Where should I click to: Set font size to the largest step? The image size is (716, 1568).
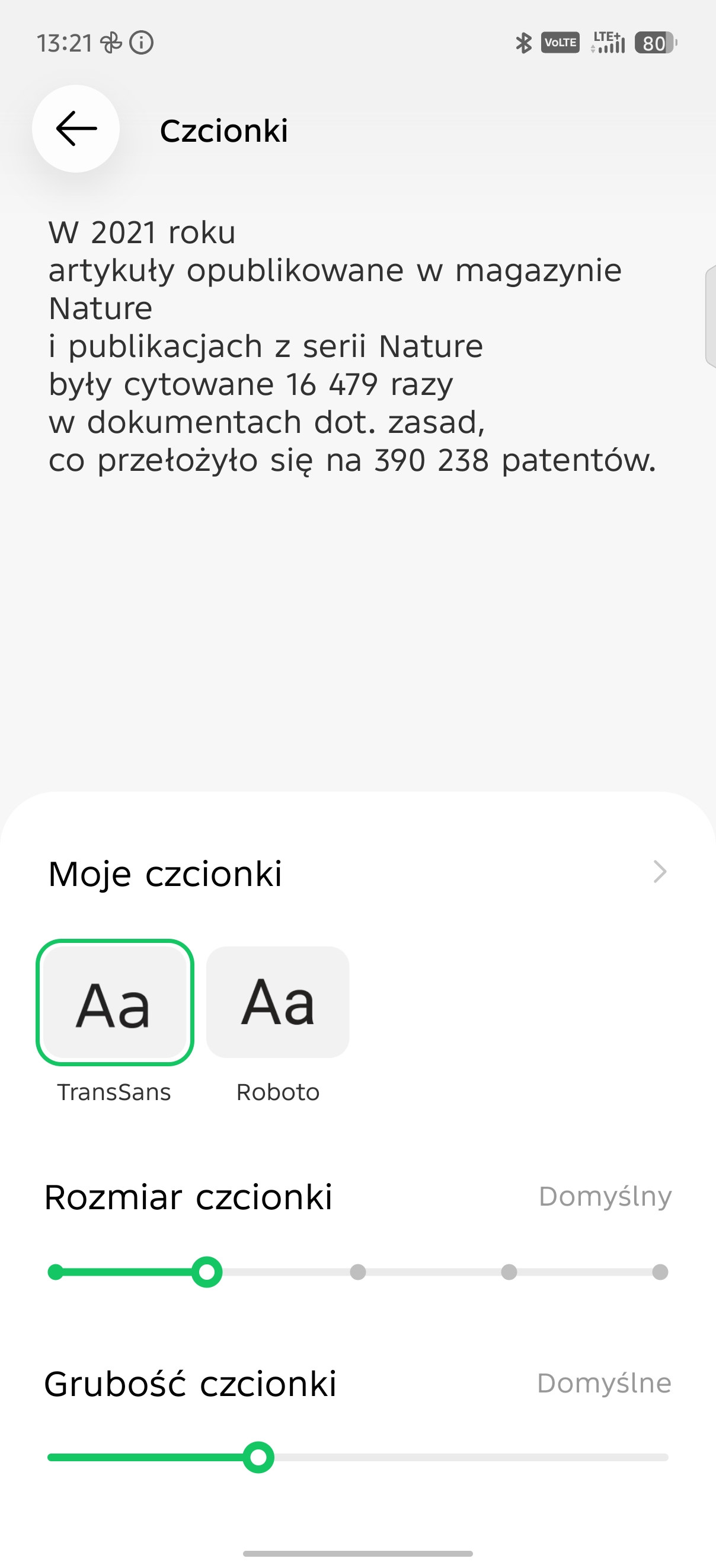tap(660, 1272)
